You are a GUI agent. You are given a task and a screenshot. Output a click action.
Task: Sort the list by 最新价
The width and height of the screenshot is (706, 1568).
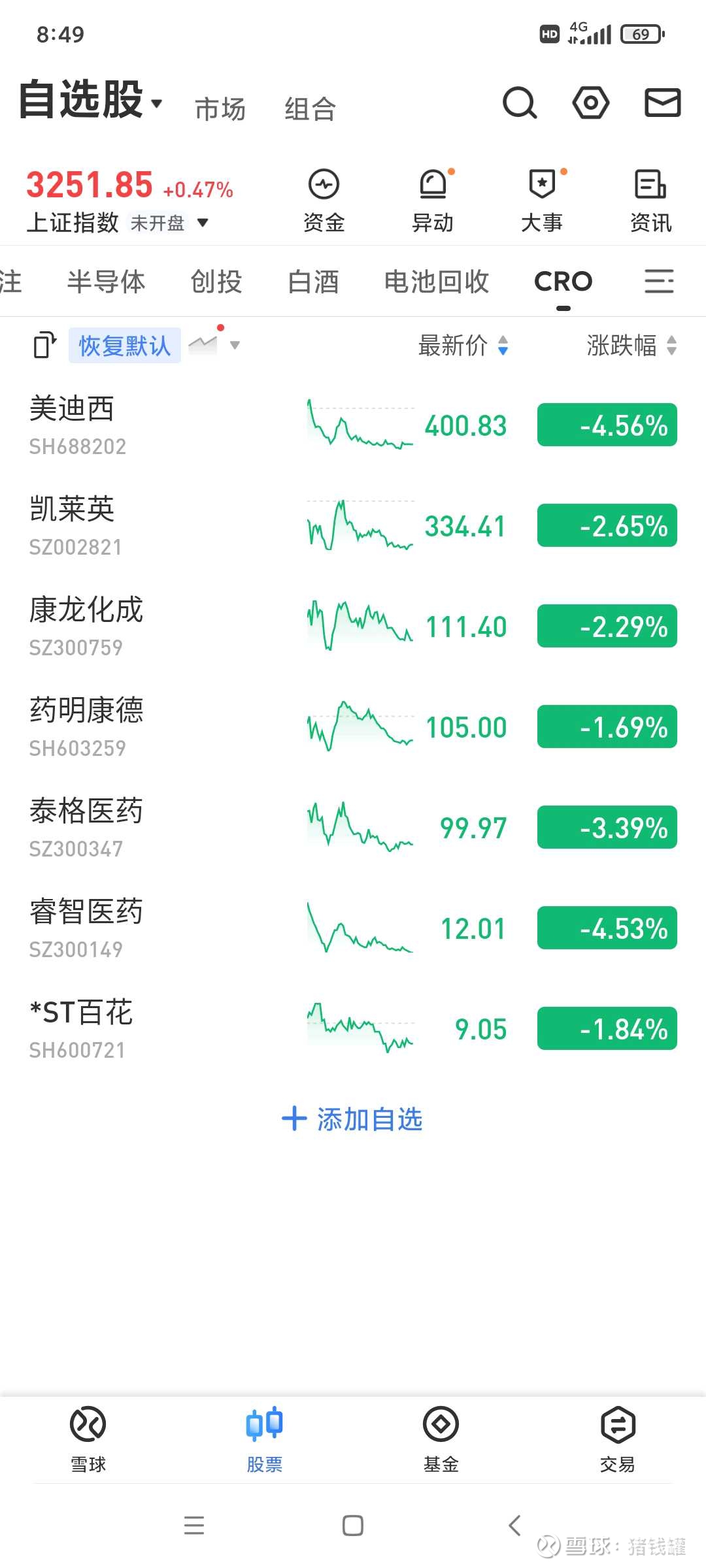[x=463, y=345]
